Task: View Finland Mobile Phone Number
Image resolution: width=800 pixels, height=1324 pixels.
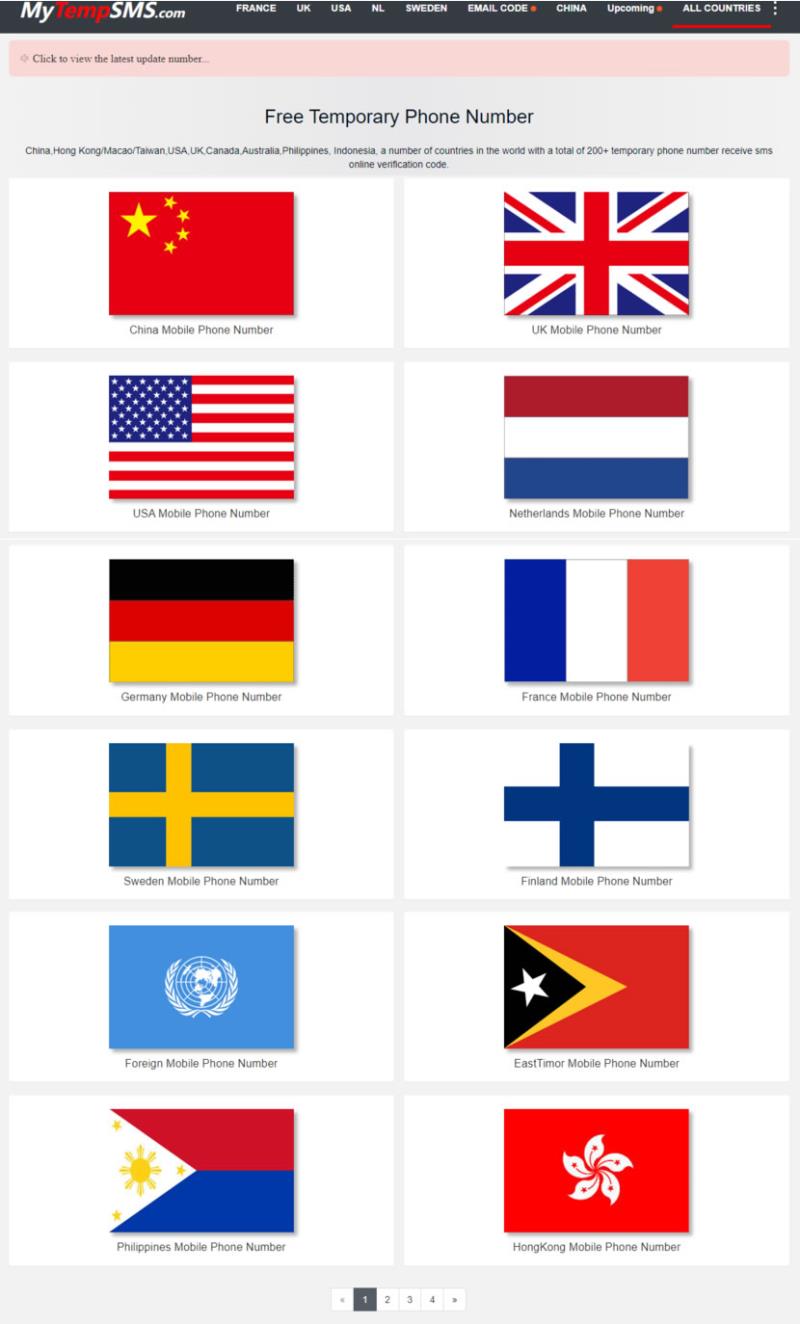Action: point(596,812)
